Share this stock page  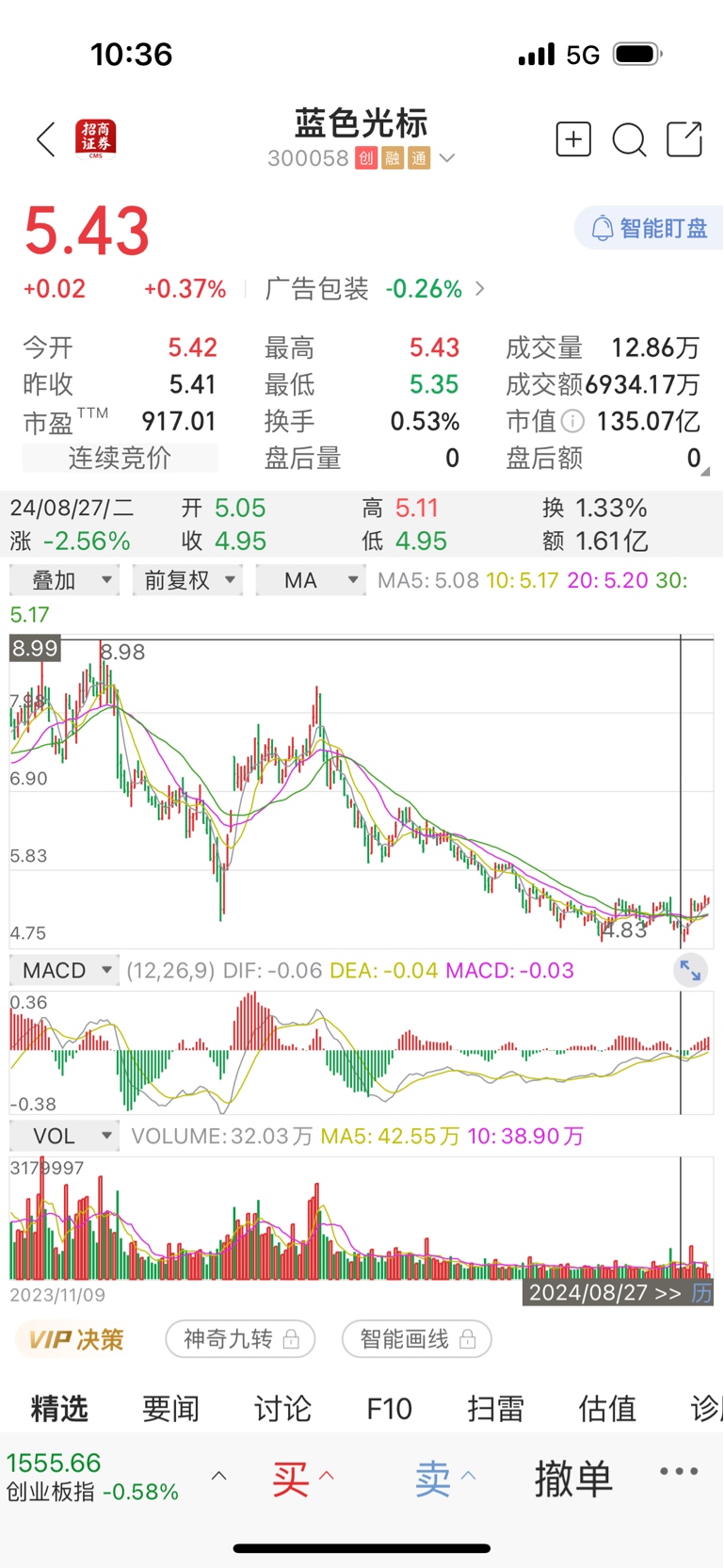click(684, 139)
